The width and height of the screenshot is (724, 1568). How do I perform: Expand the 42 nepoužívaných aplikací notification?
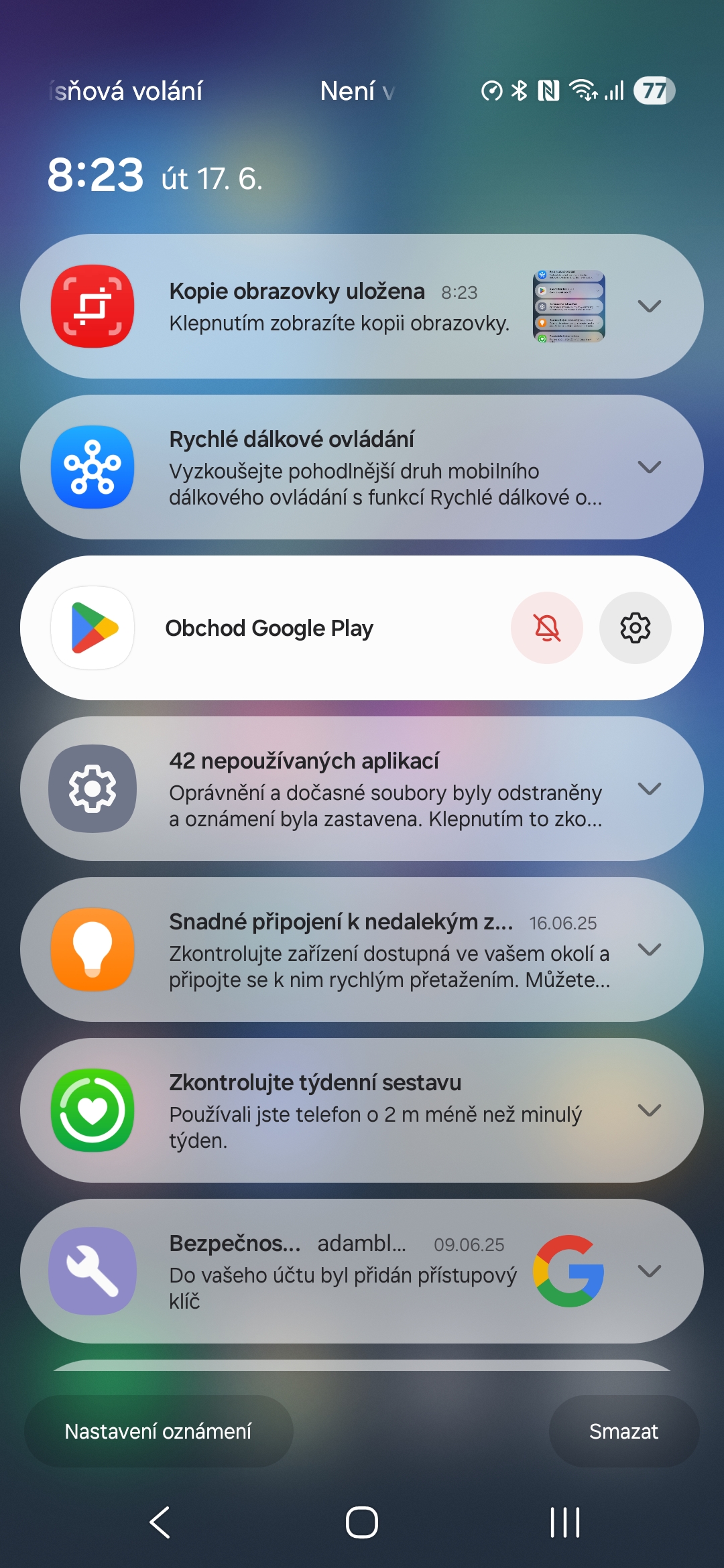tap(650, 789)
